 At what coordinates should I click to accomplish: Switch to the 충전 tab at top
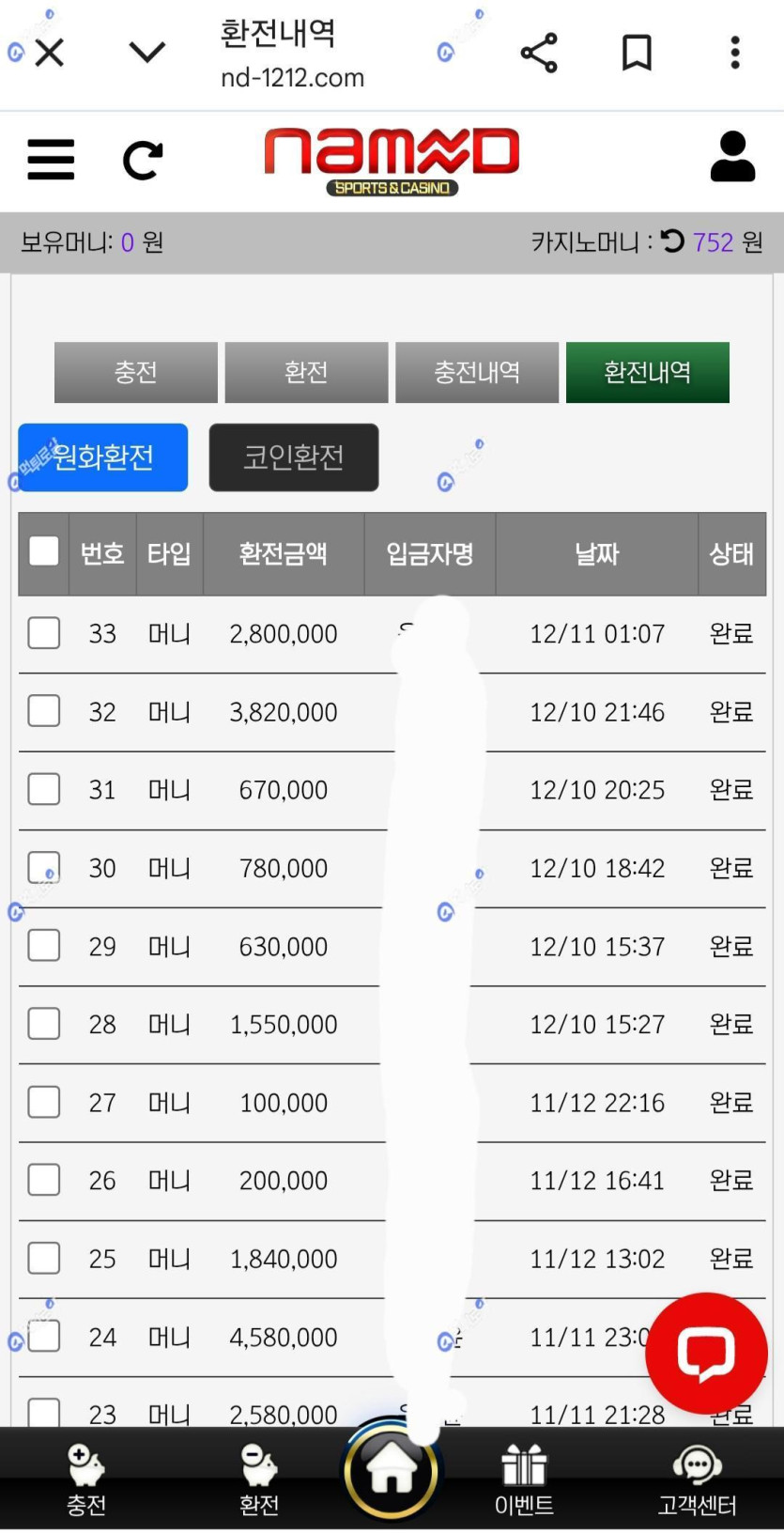tap(136, 373)
